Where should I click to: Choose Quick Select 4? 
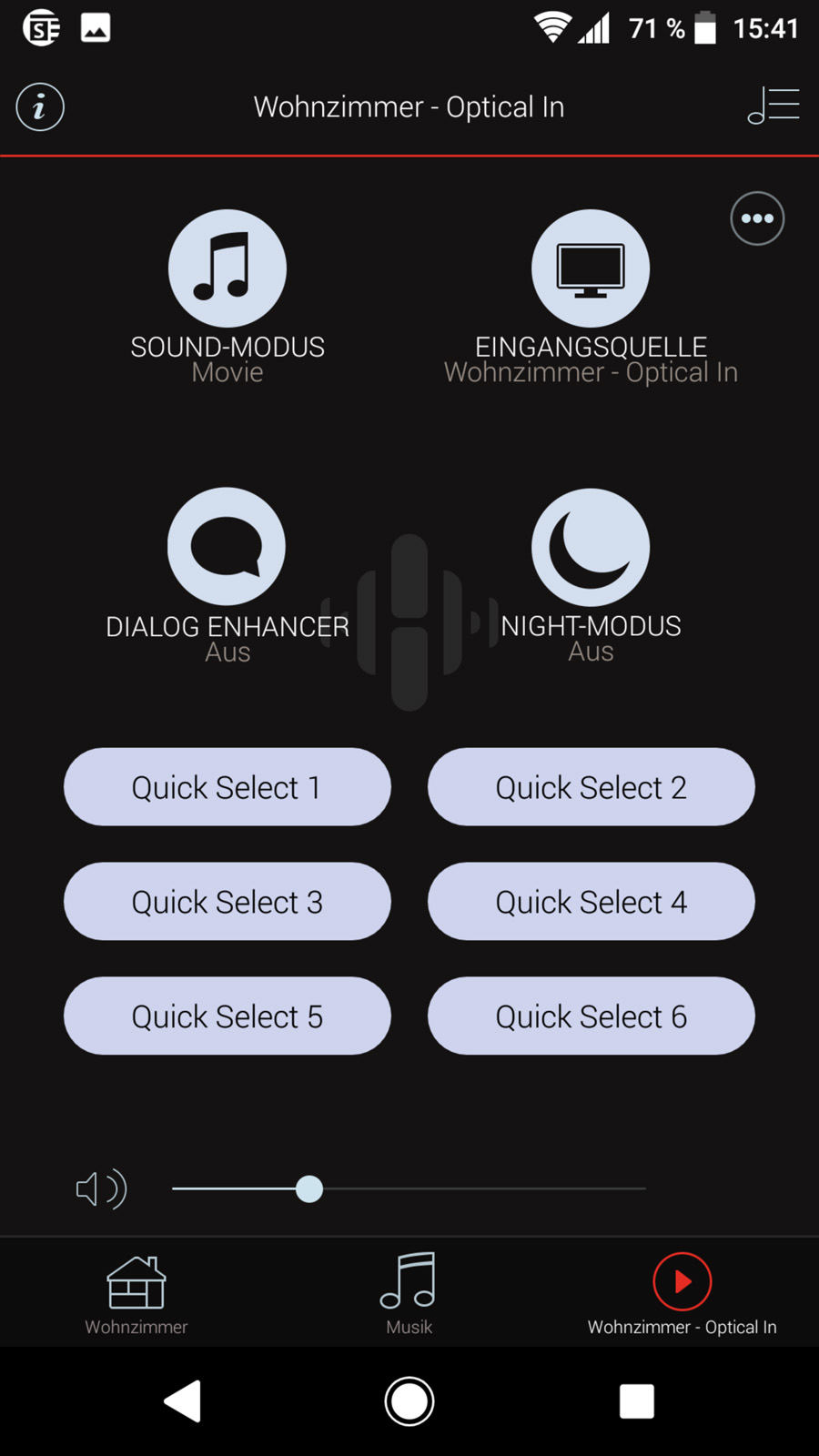[591, 902]
